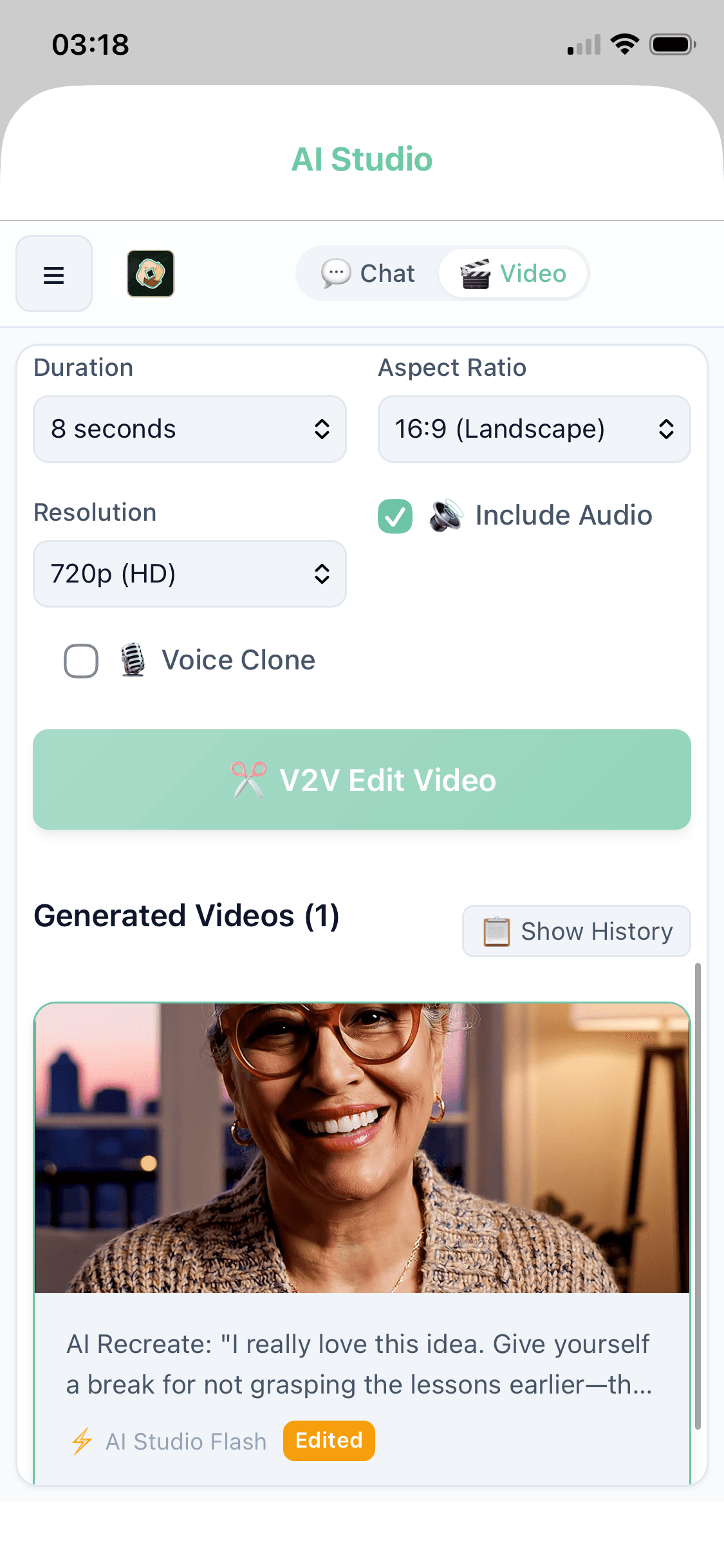Image resolution: width=724 pixels, height=1568 pixels.
Task: Select the Video tab
Action: coord(513,273)
